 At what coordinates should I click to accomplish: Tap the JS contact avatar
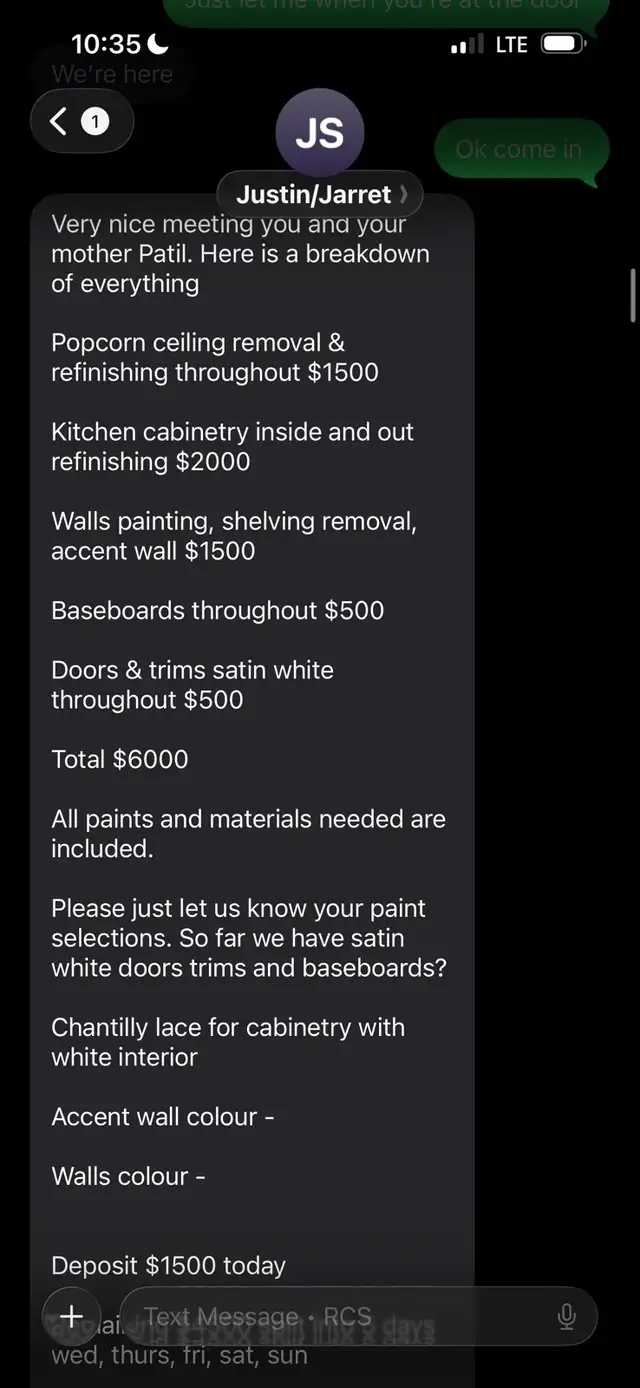click(320, 133)
